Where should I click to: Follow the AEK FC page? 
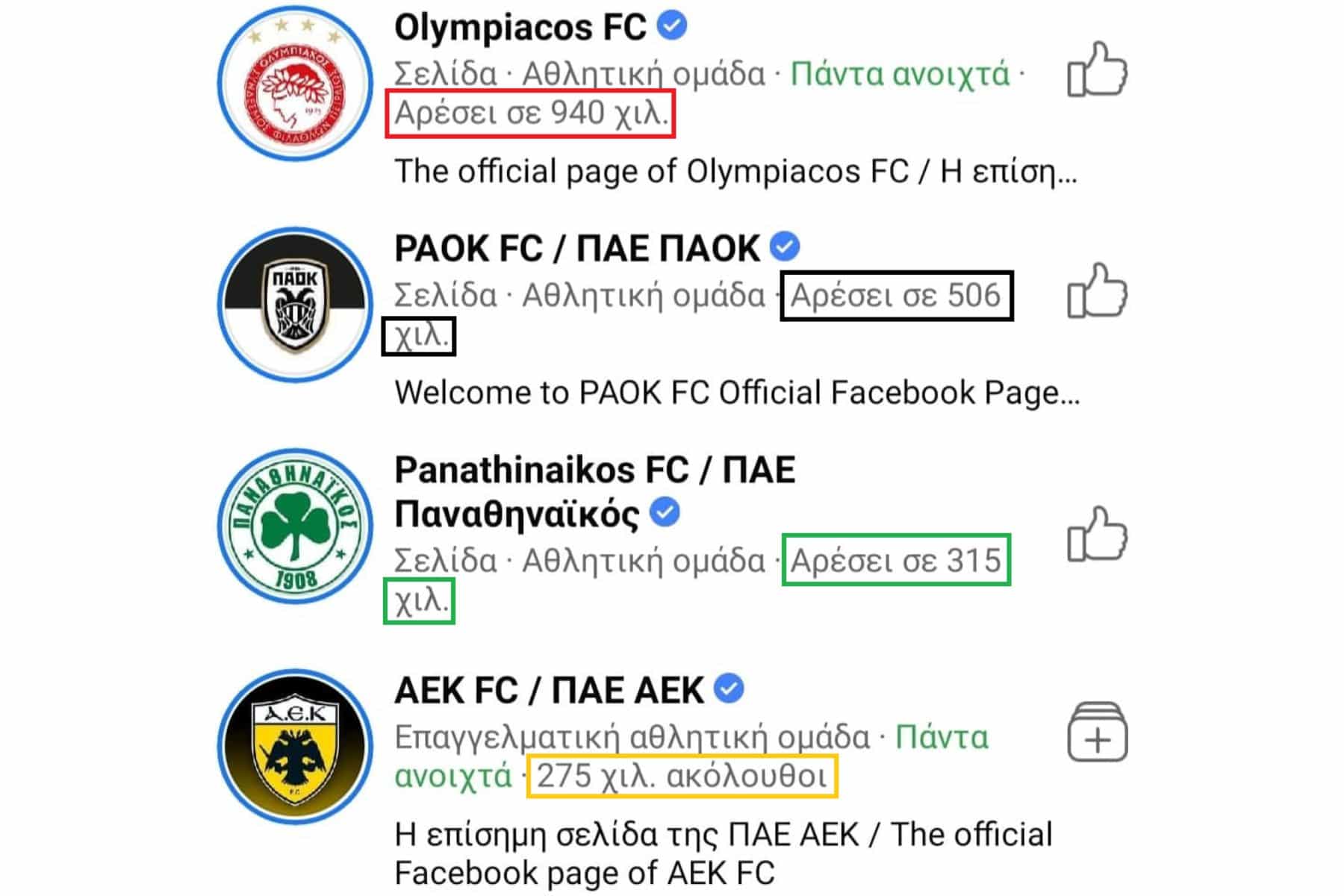pos(1097,732)
